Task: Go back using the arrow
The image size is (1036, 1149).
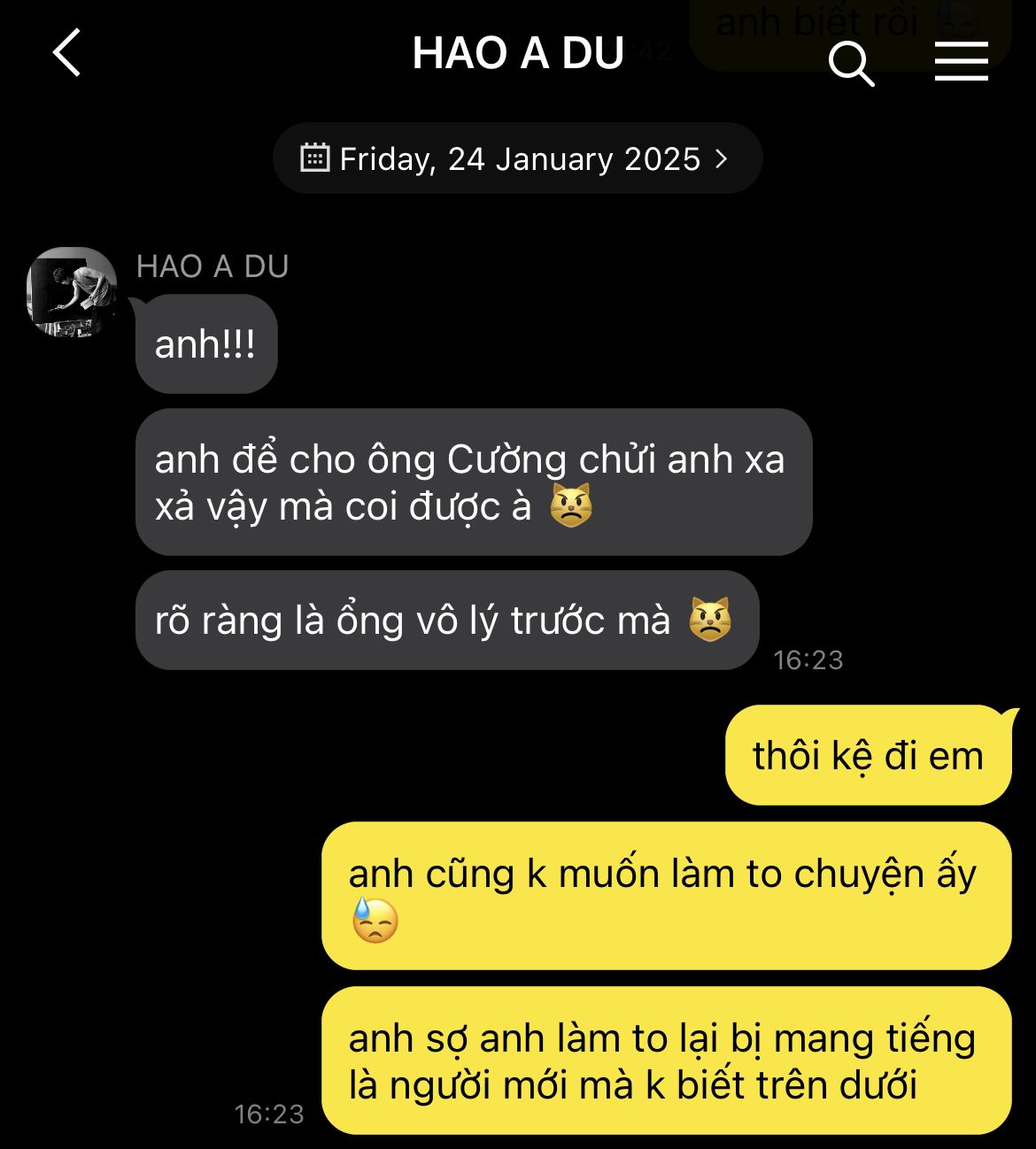Action: tap(67, 53)
